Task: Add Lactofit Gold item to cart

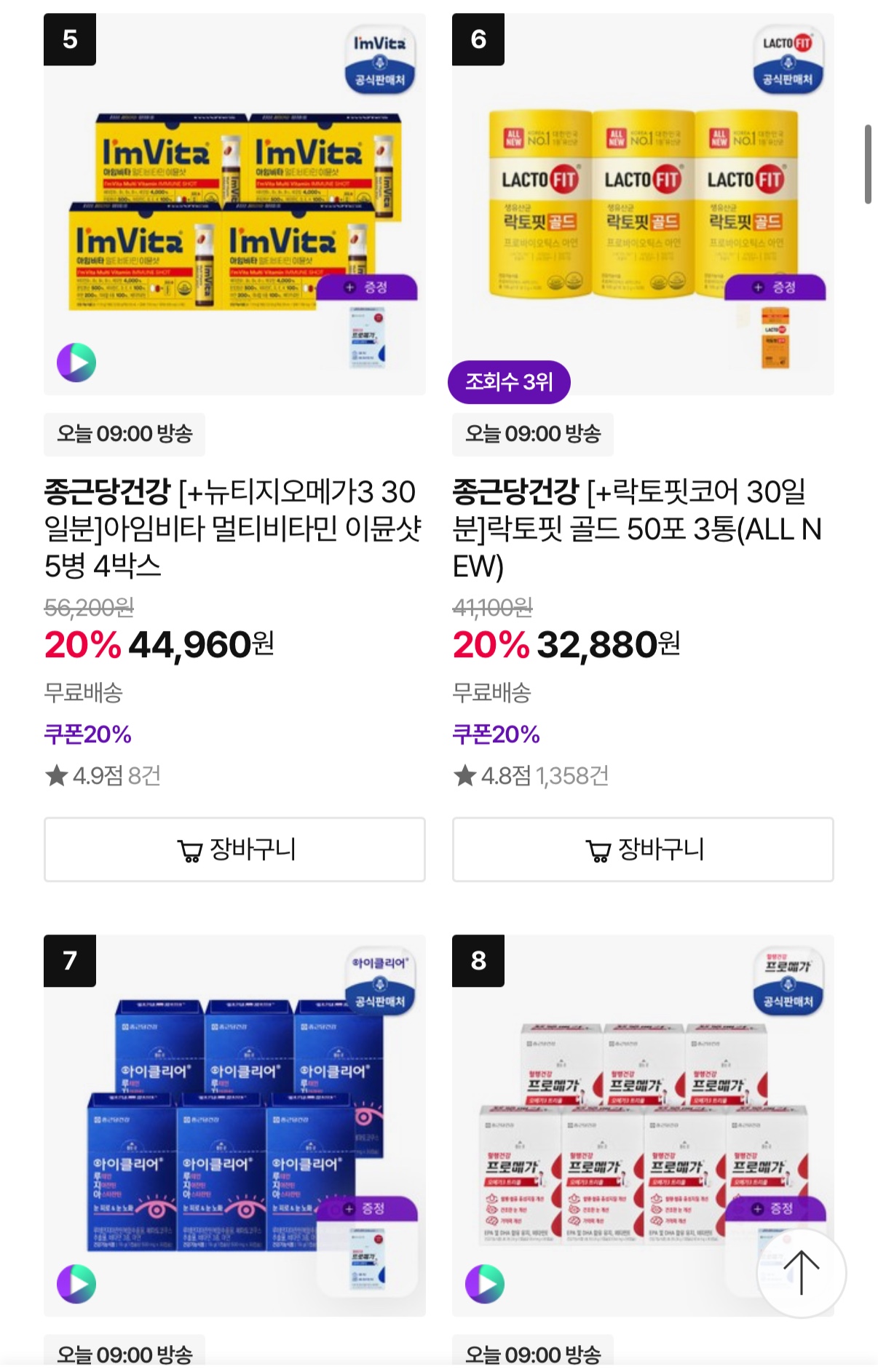Action: [643, 849]
